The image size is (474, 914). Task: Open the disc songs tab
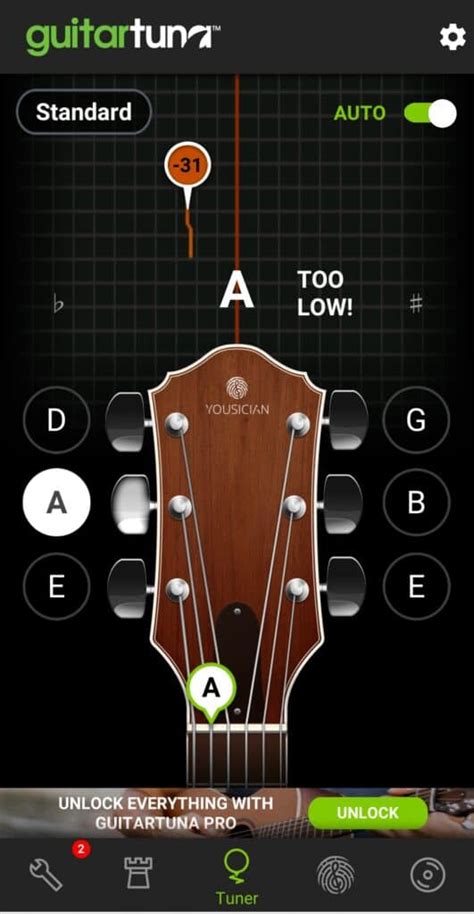point(427,874)
